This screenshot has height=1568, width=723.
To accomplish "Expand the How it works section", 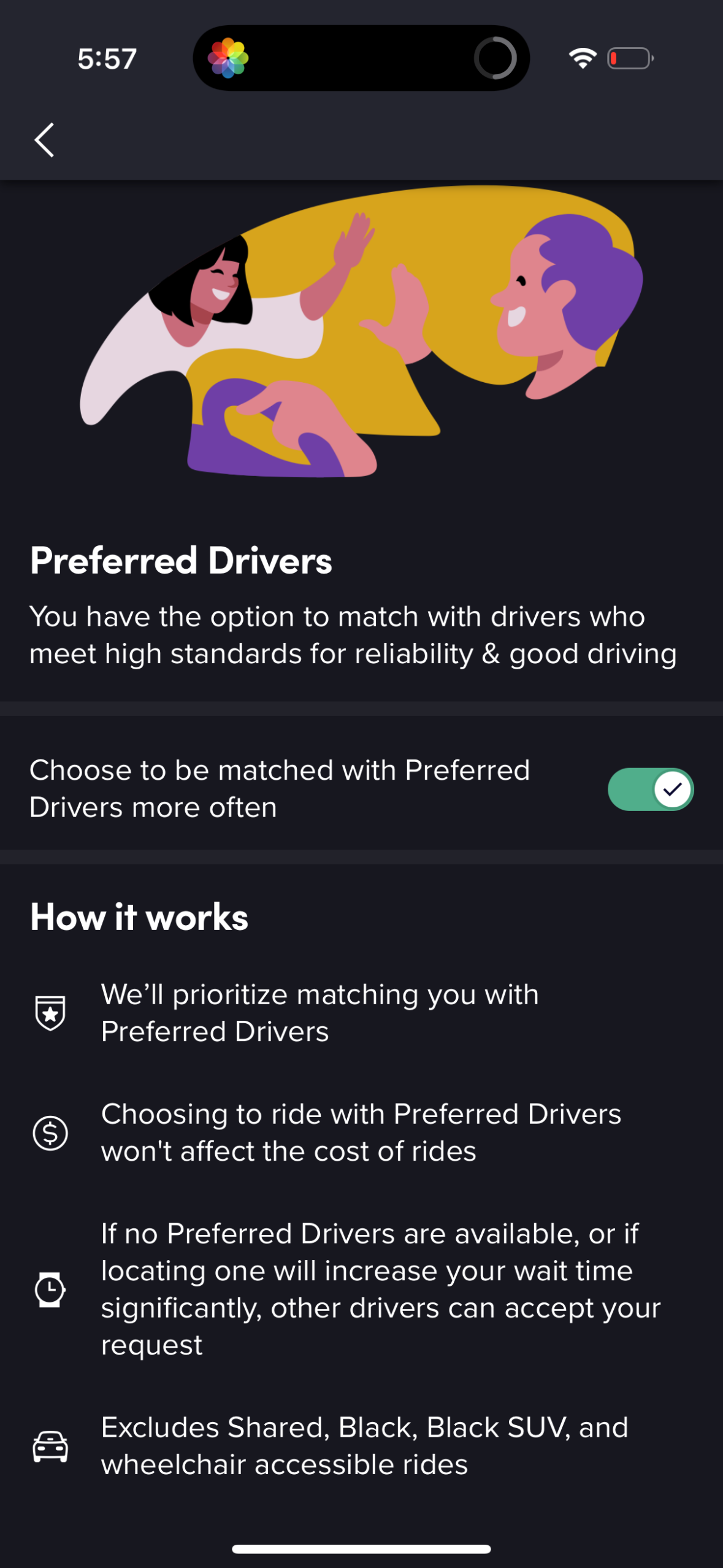I will (139, 917).
